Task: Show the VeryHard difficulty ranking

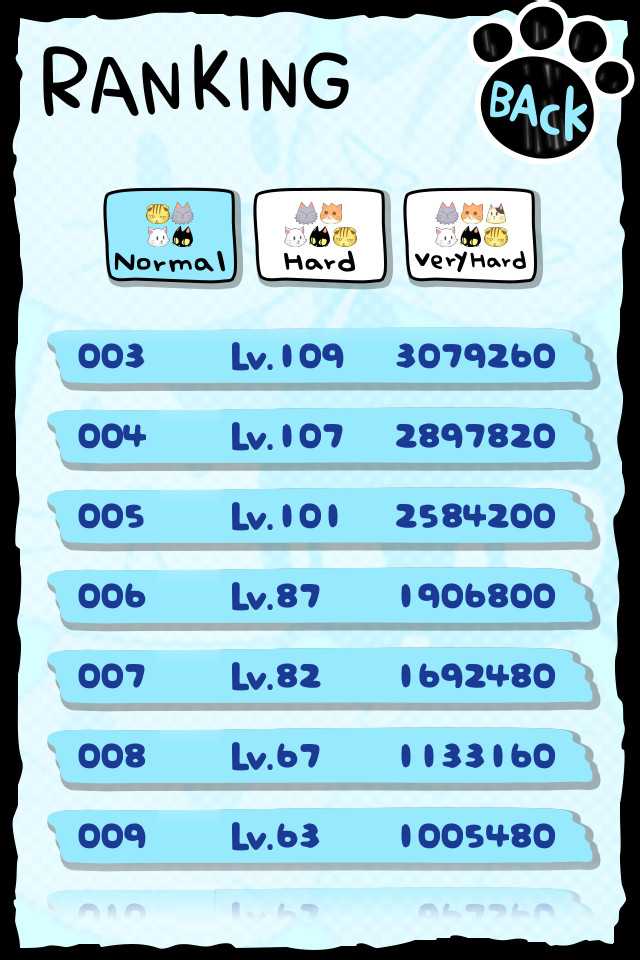Action: [470, 236]
